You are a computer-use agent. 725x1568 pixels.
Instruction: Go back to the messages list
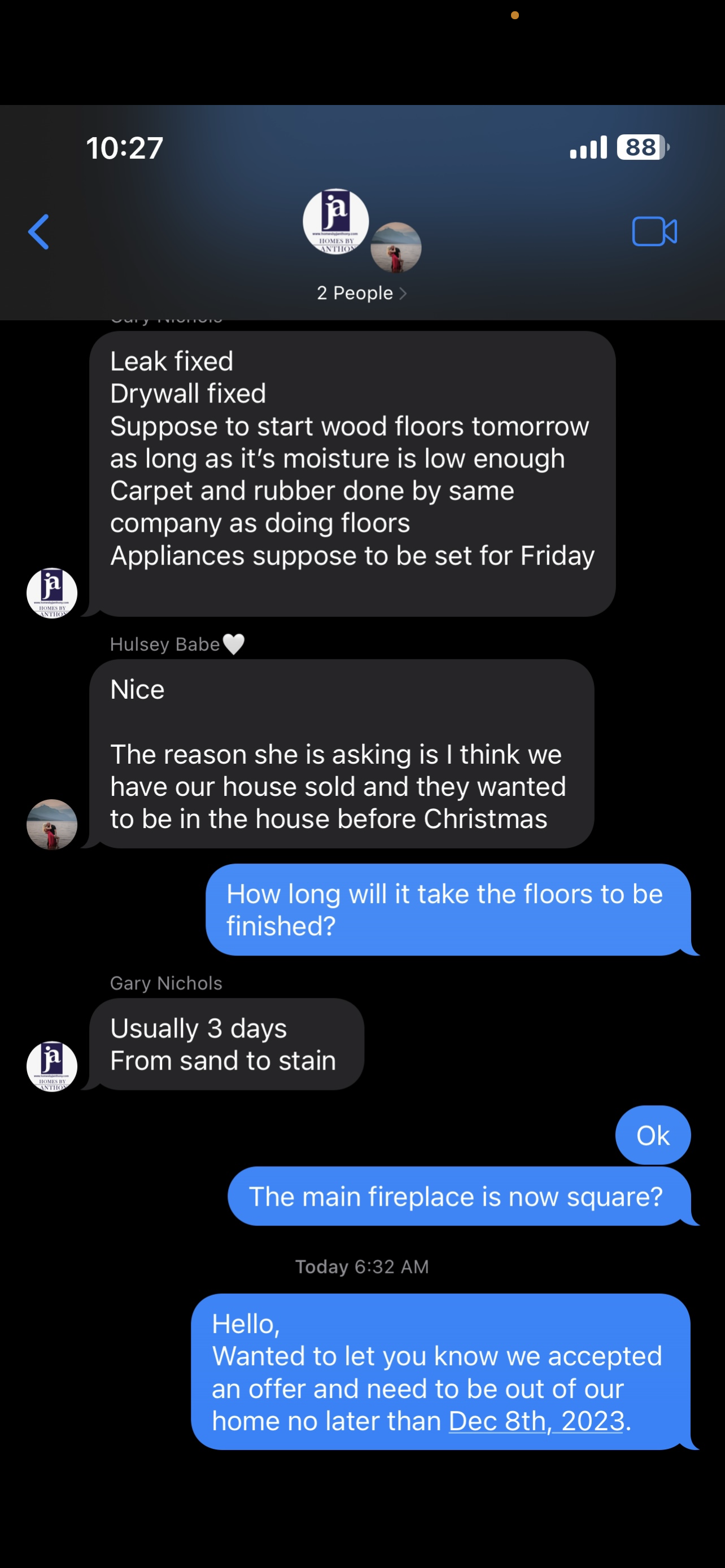point(39,232)
